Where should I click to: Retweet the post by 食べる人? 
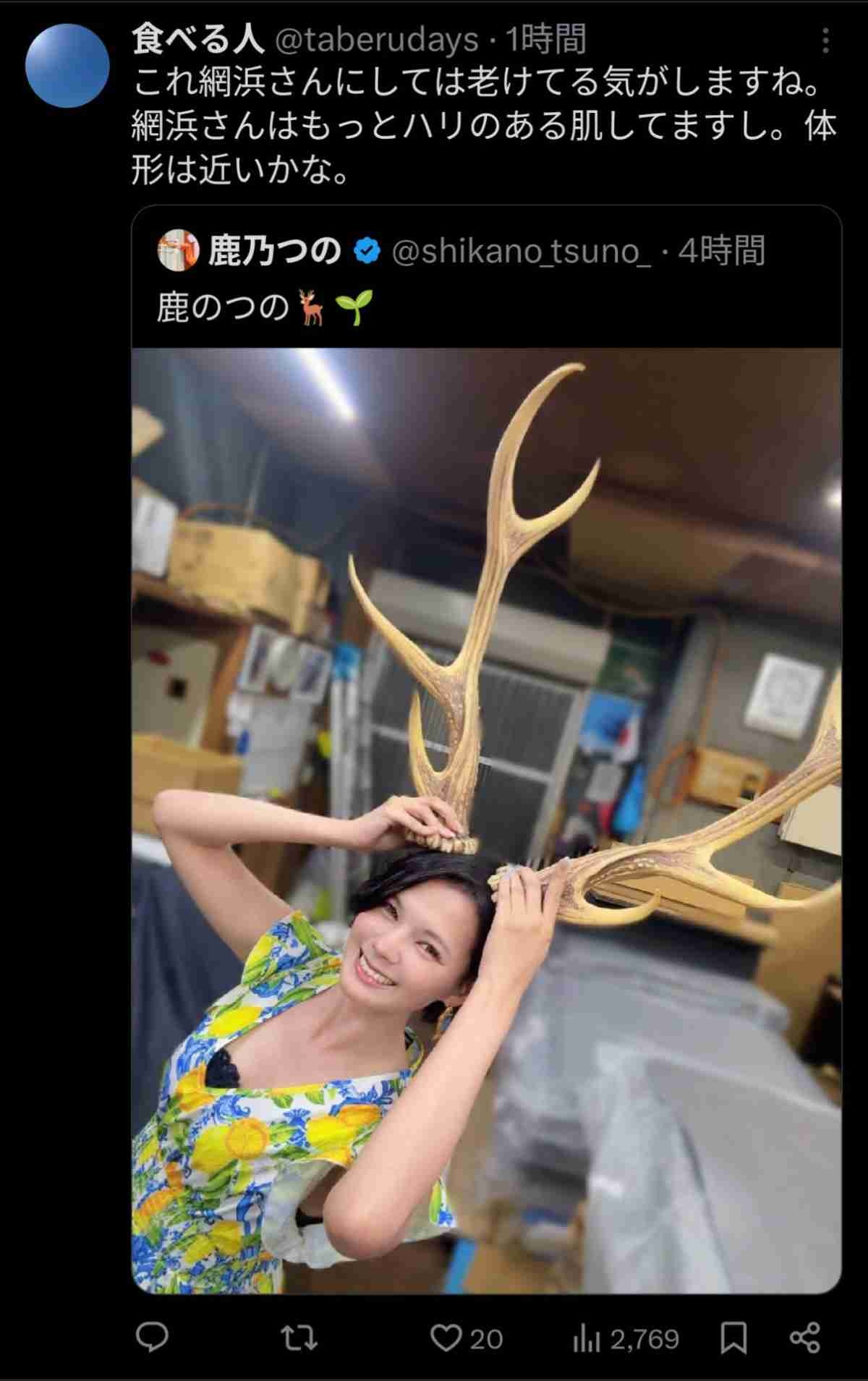click(x=299, y=1338)
